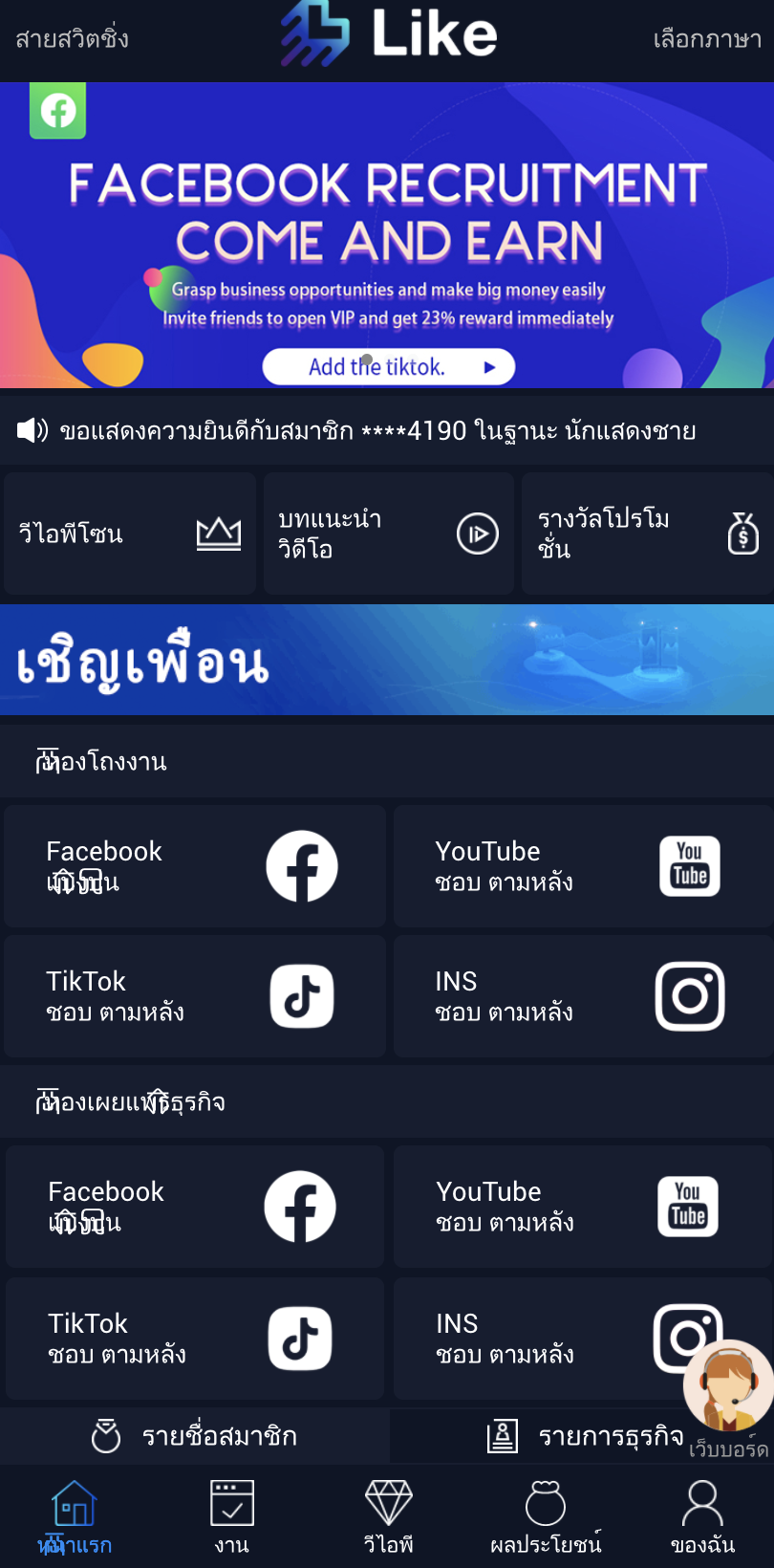Open วีไอพีโซน card
This screenshot has width=774, height=1568.
tap(129, 534)
